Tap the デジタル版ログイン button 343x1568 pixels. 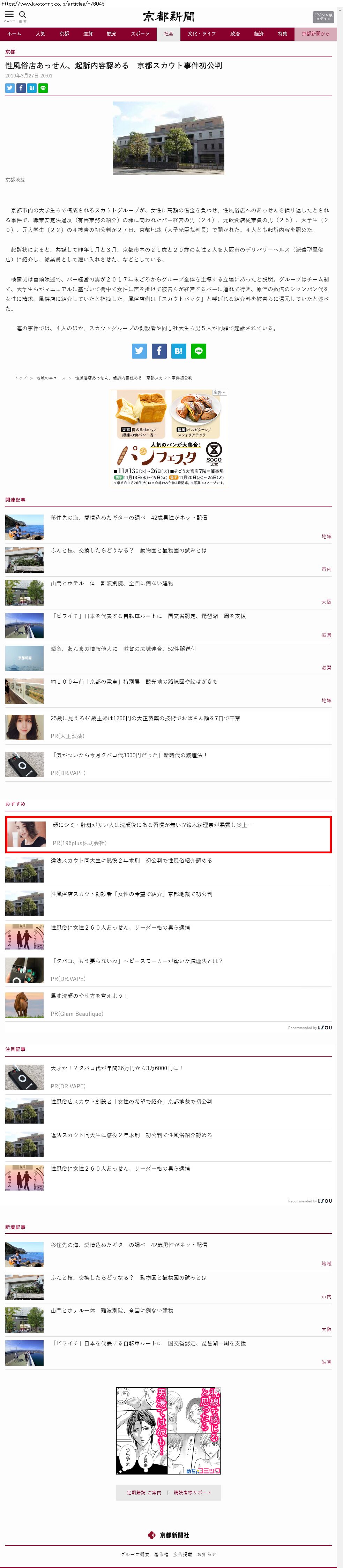pos(323,16)
